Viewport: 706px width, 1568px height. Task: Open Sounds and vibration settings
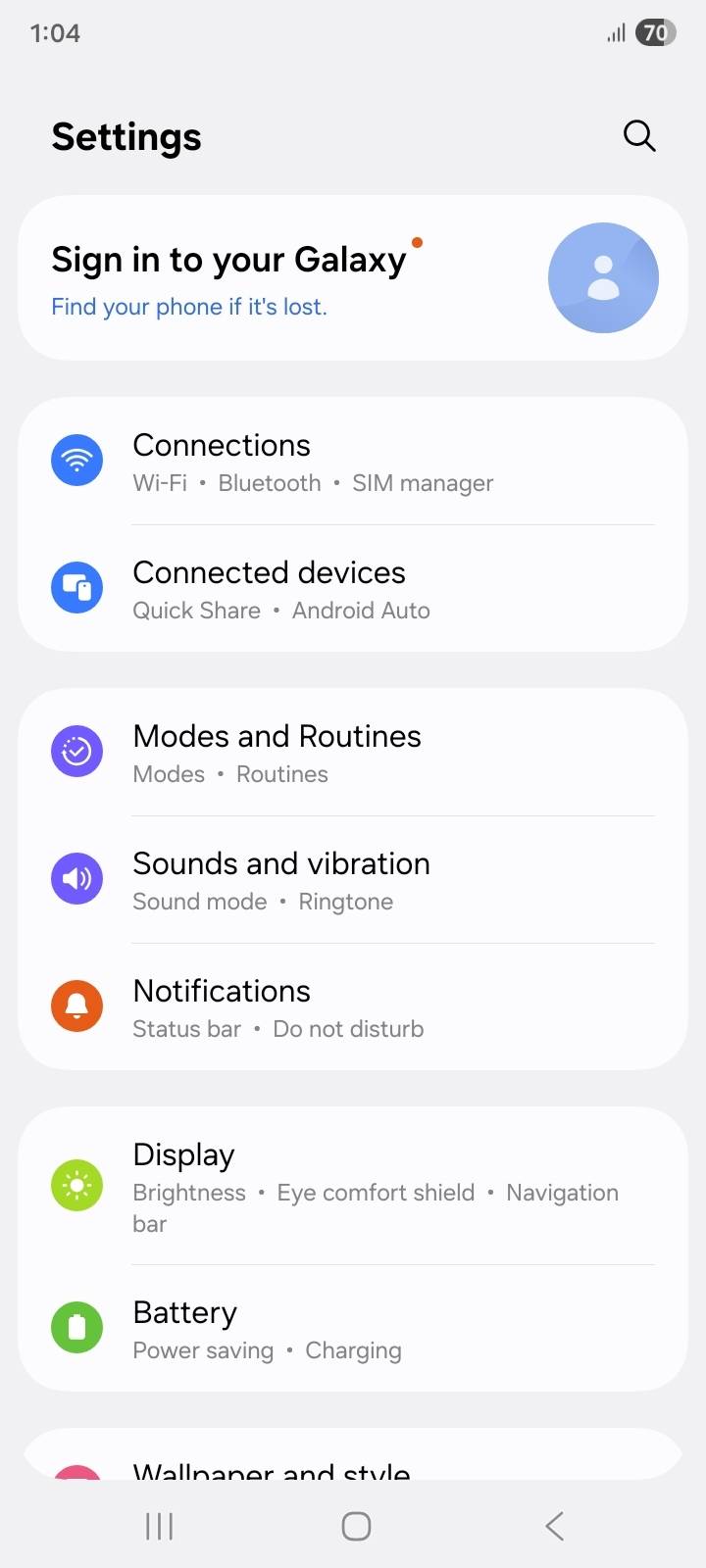tap(353, 880)
